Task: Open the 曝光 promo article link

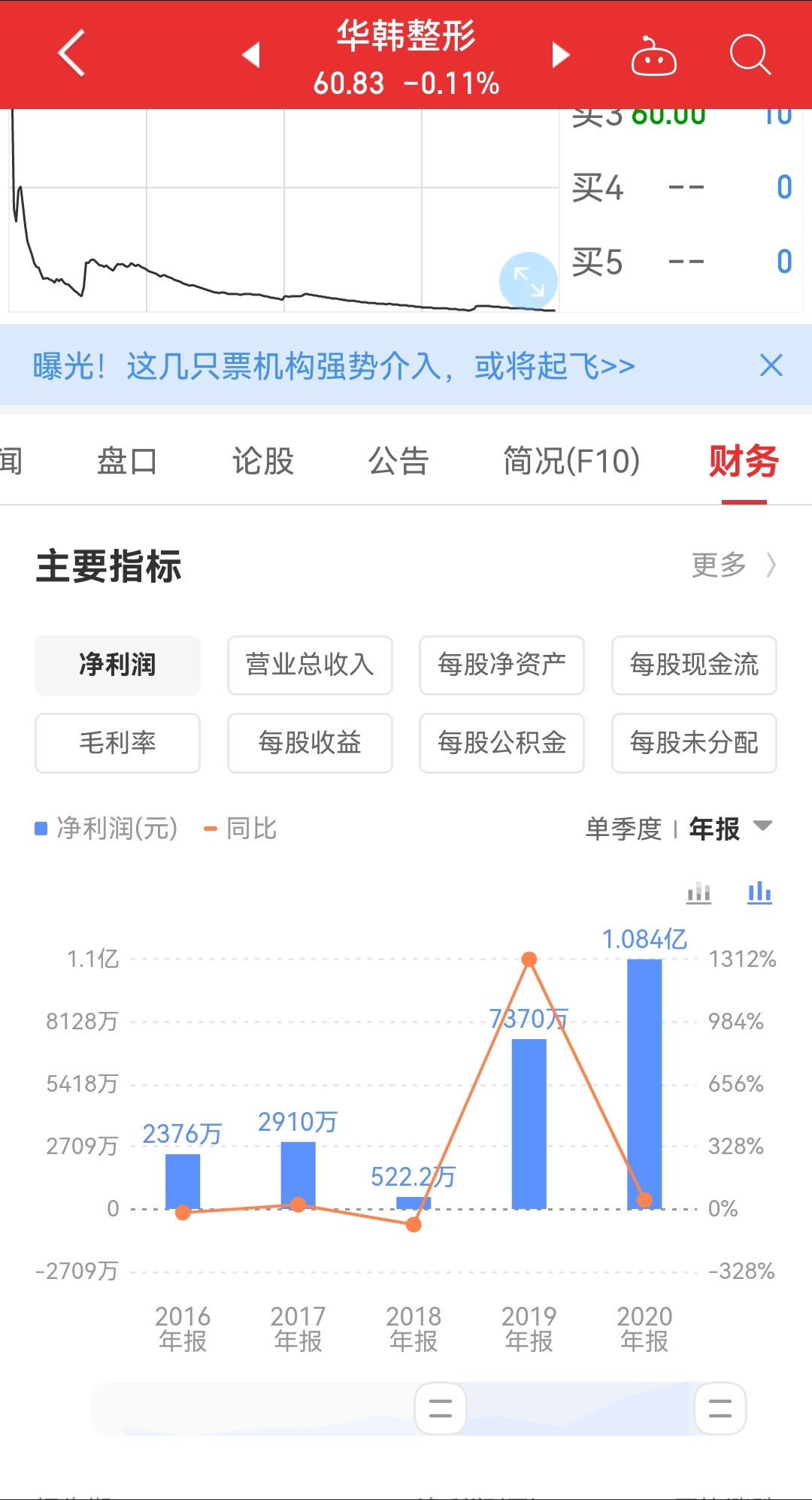Action: [x=331, y=365]
